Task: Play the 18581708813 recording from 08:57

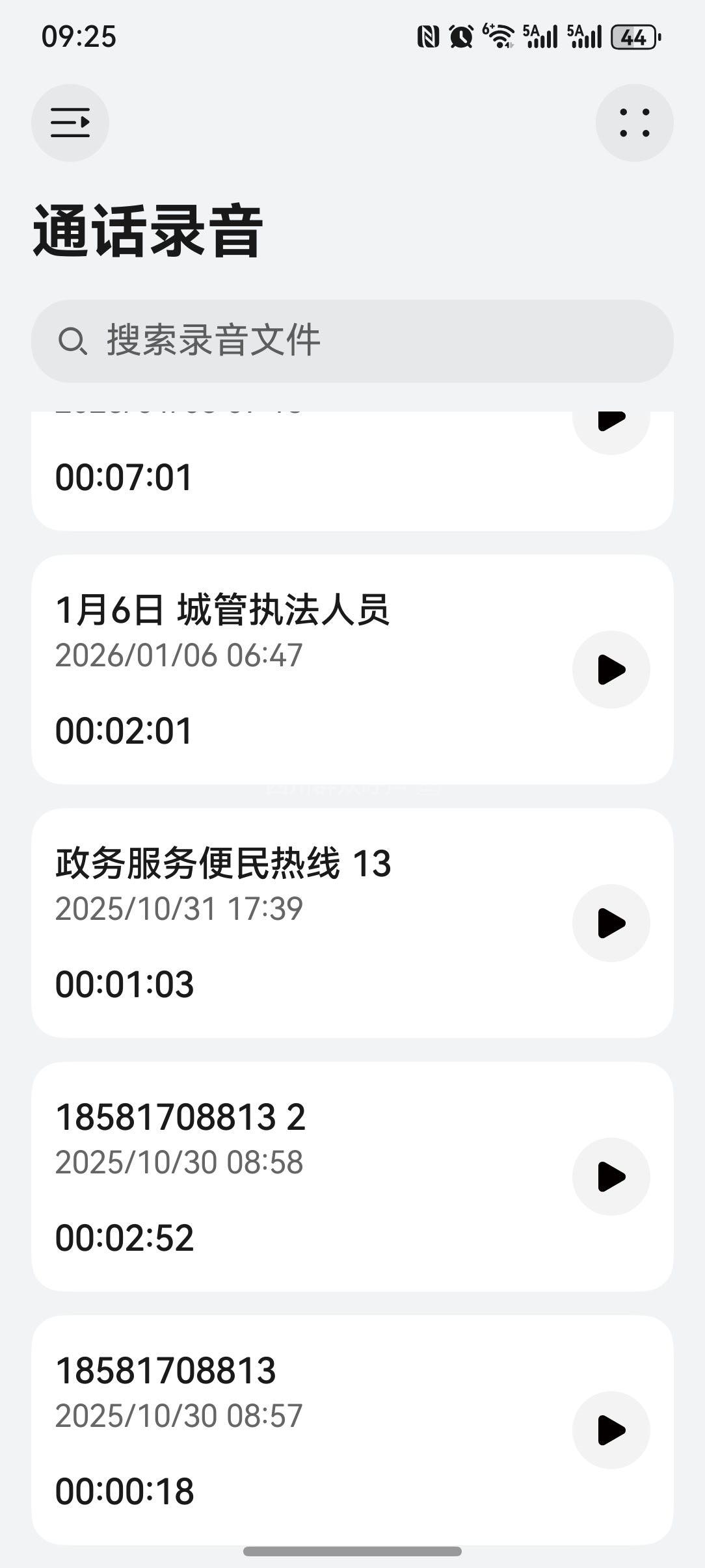Action: pos(611,1430)
